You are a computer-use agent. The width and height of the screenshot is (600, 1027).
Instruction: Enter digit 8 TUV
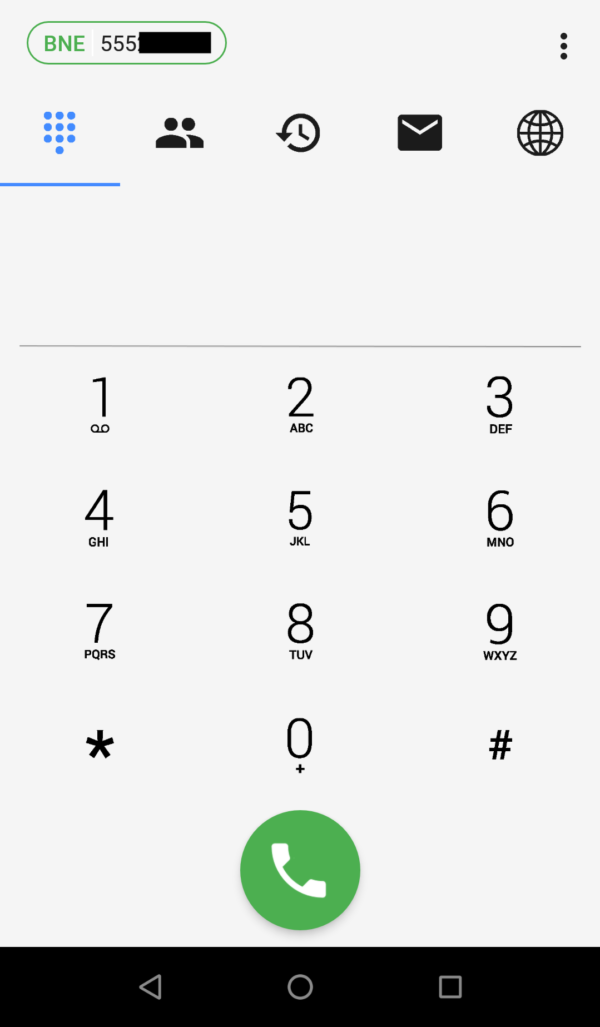tap(300, 630)
